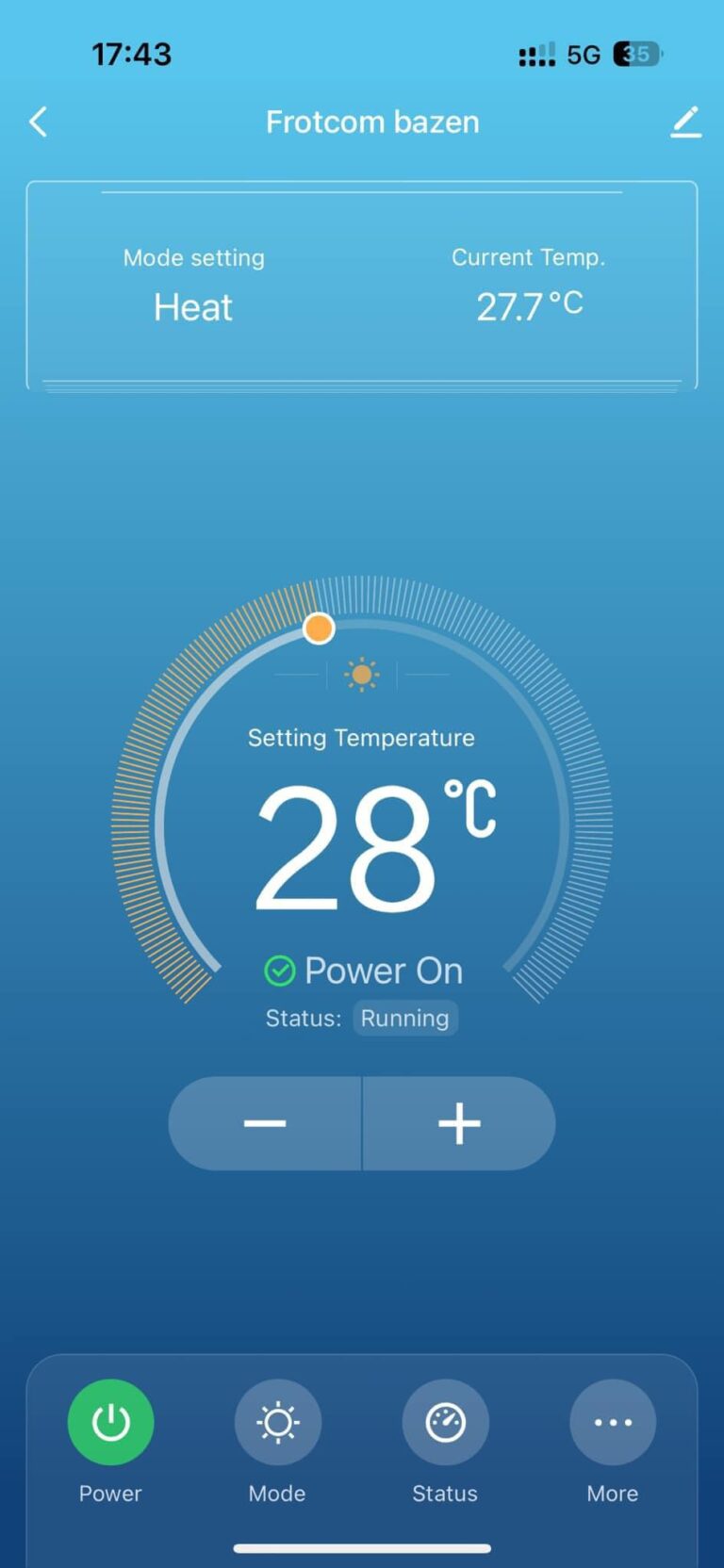Image resolution: width=724 pixels, height=1568 pixels.
Task: Go back using the top-left arrow
Action: pyautogui.click(x=38, y=122)
